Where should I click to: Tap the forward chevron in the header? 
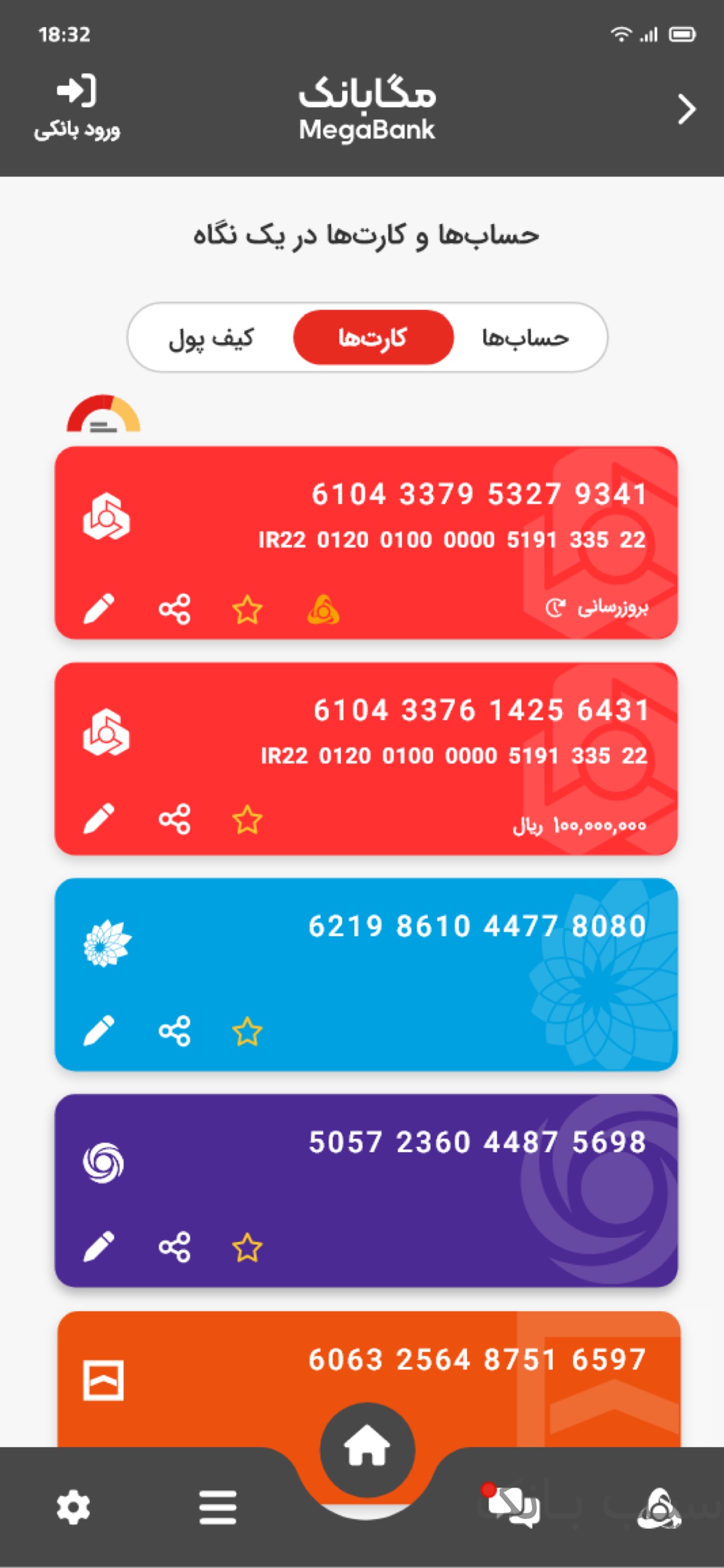(x=686, y=110)
